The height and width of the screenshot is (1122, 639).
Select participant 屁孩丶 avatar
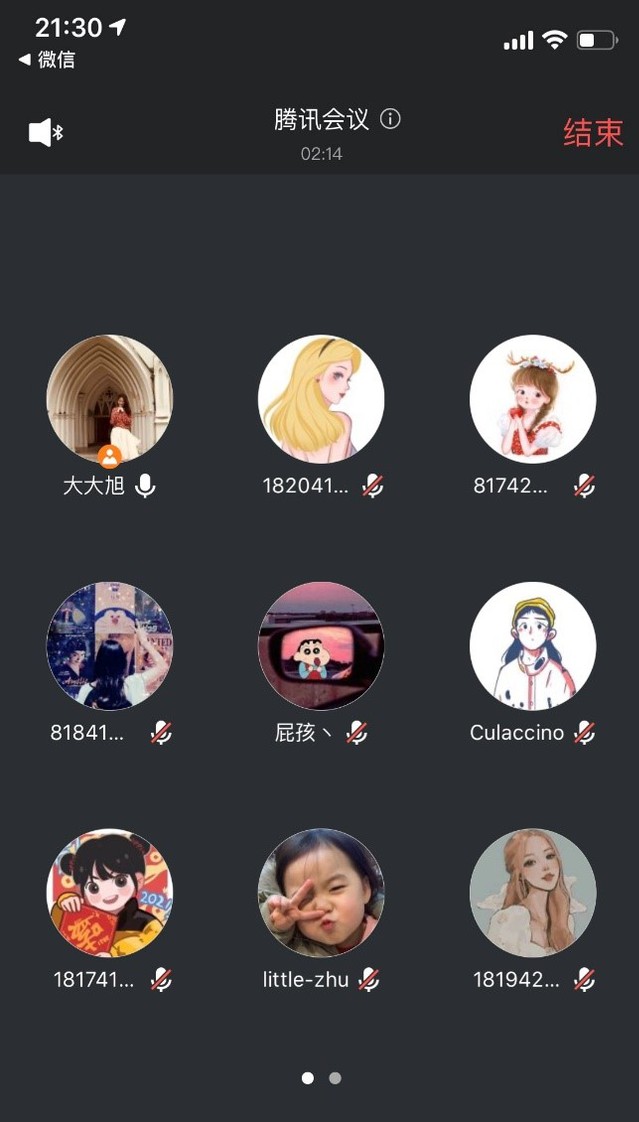[321, 645]
